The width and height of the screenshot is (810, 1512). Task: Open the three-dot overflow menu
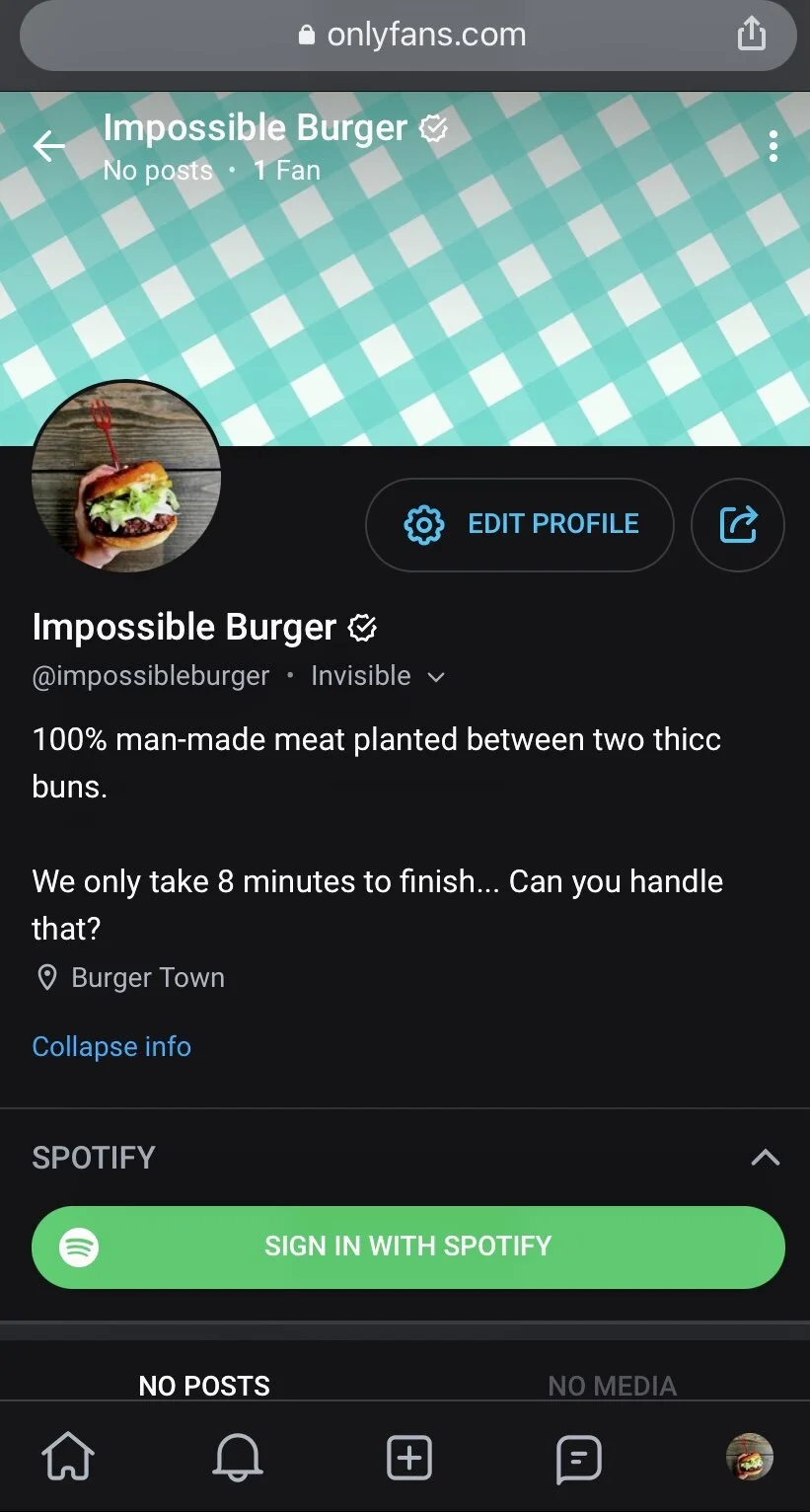point(773,147)
